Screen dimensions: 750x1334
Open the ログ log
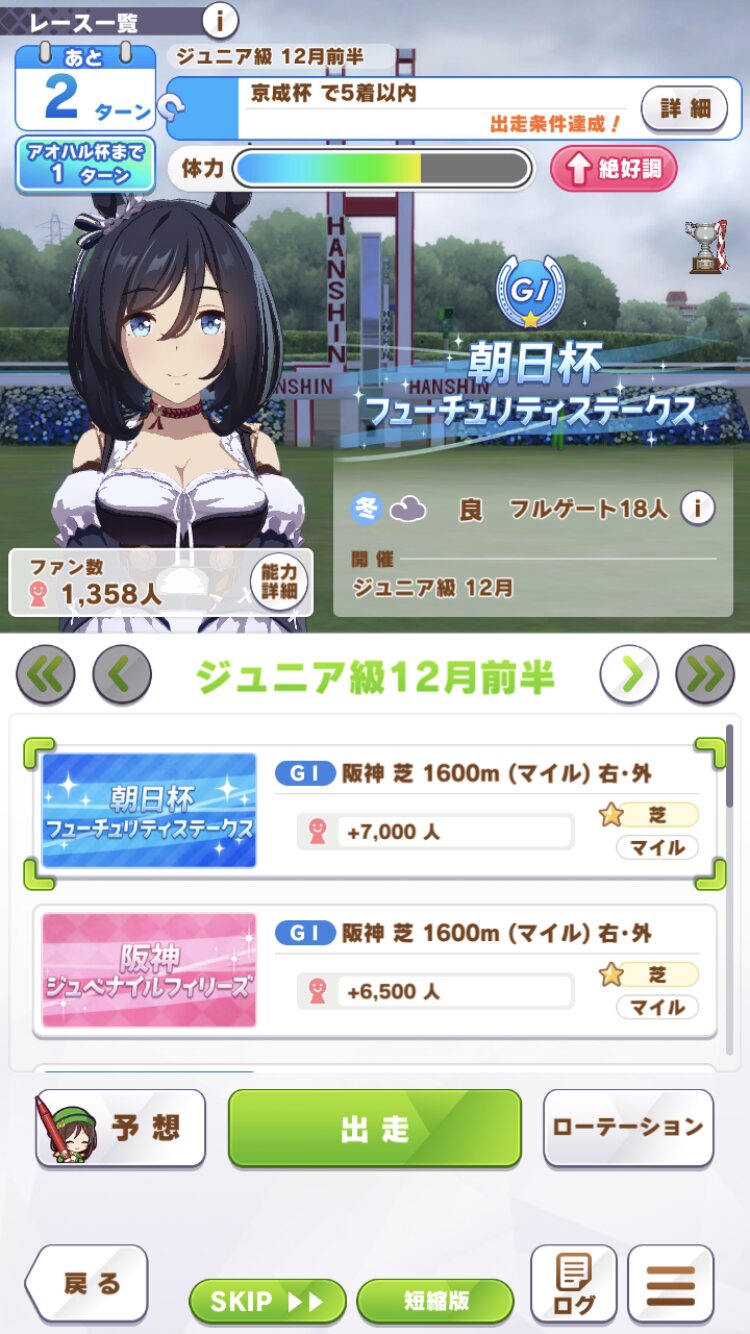[x=573, y=1284]
